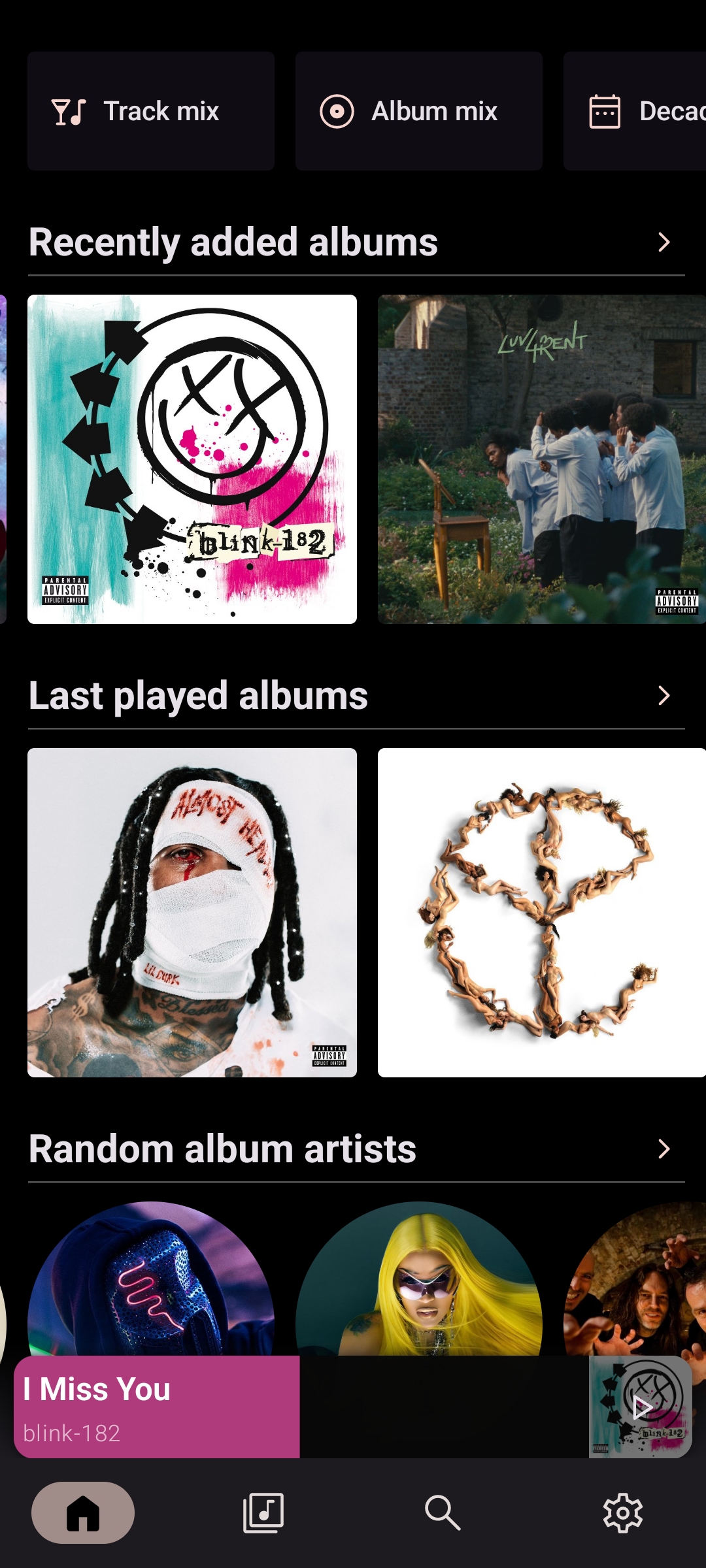Expand Recently added albums list
The width and height of the screenshot is (706, 1568).
664,242
